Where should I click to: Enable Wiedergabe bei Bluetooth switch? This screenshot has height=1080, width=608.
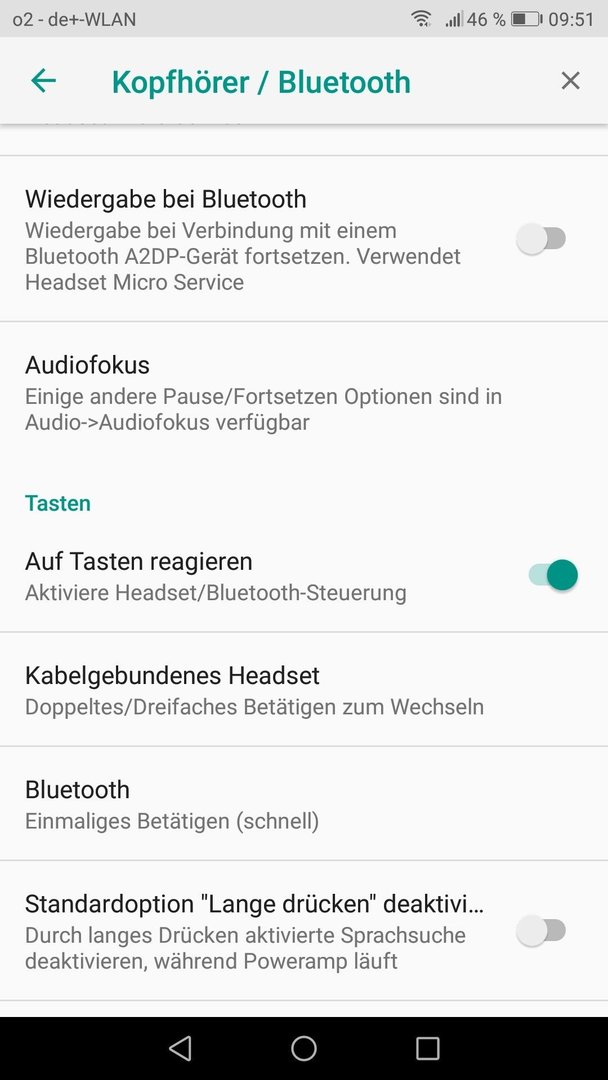[542, 240]
